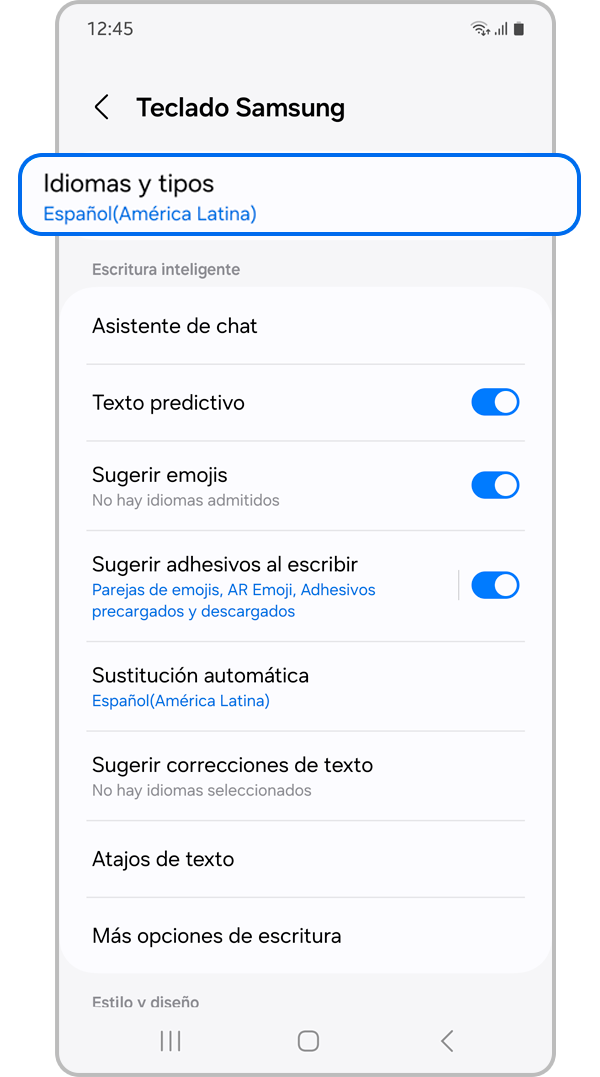Disable the Sugerir emojis toggle
The image size is (600, 1077).
(x=495, y=486)
